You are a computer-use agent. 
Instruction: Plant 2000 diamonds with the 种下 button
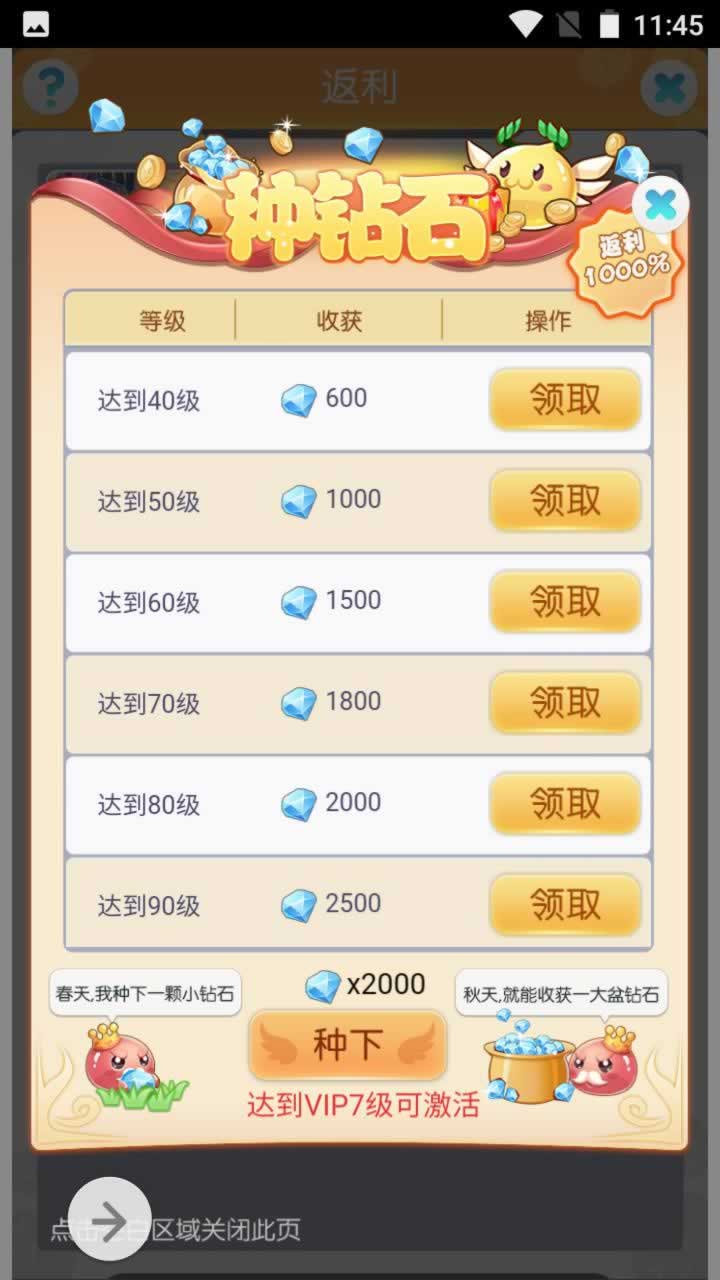click(347, 1045)
